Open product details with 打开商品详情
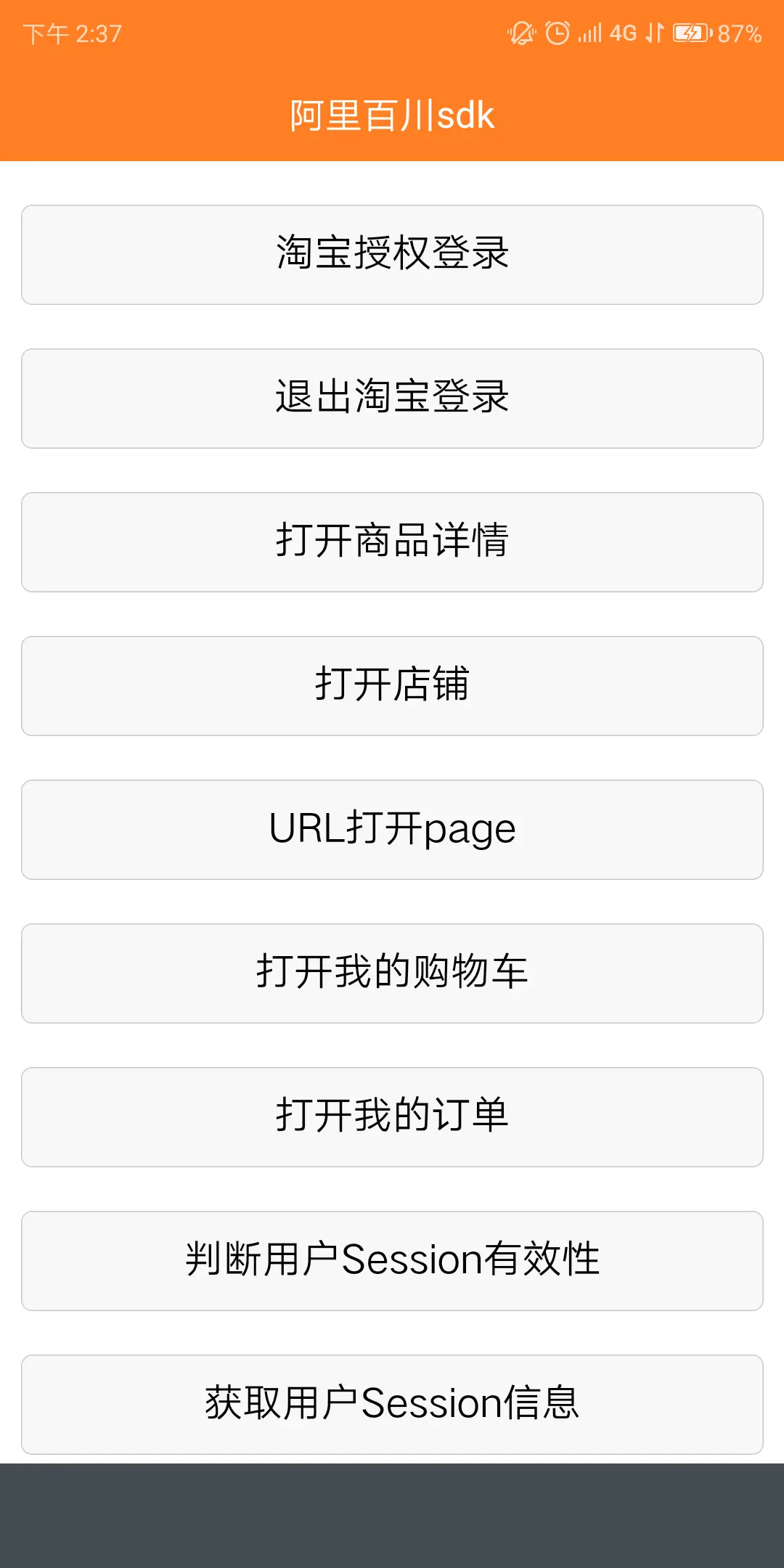The width and height of the screenshot is (784, 1568). pos(392,542)
